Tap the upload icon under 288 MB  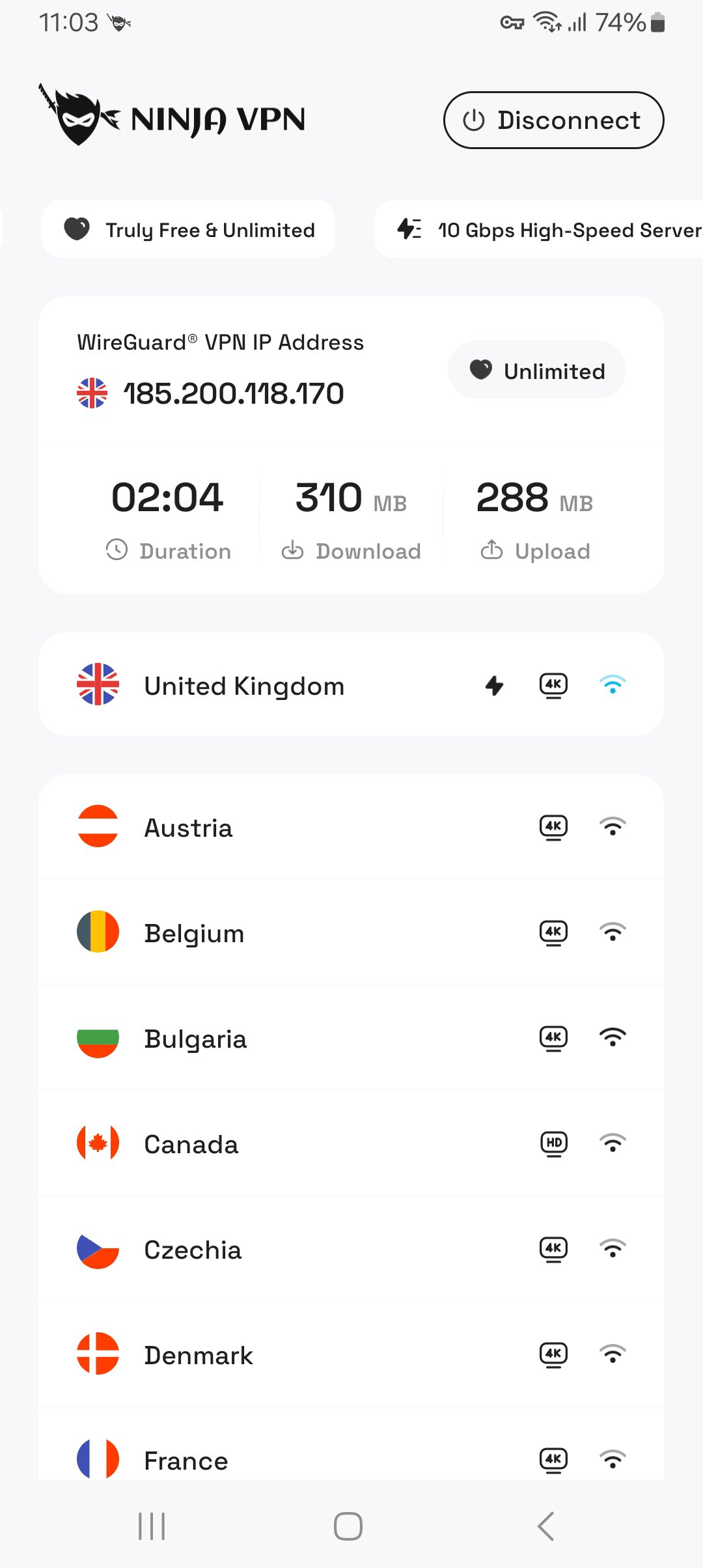pos(493,550)
